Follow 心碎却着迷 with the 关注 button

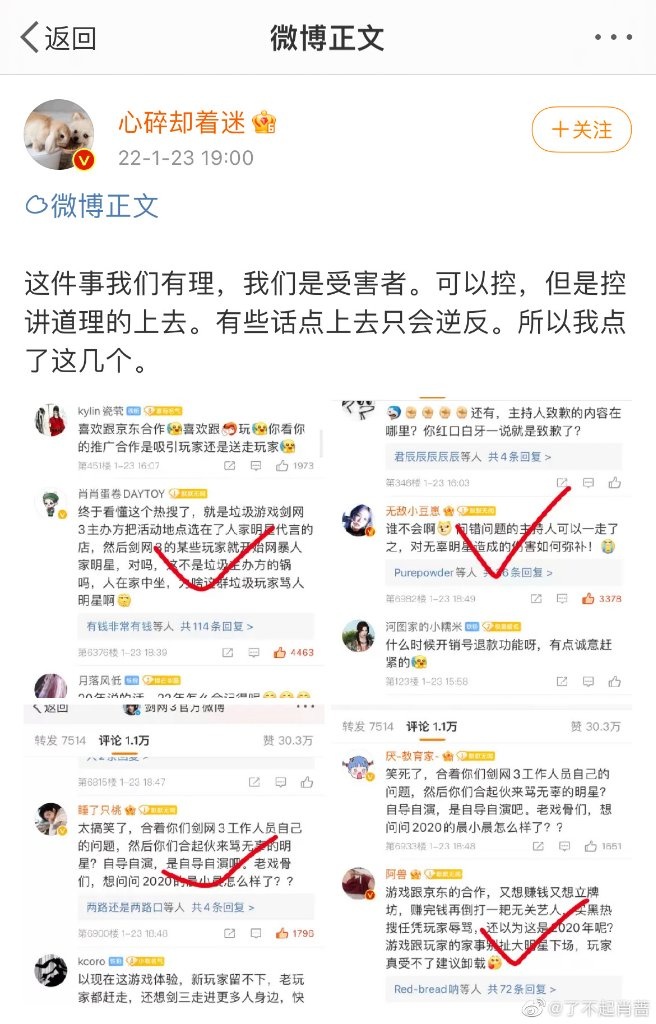tap(582, 130)
